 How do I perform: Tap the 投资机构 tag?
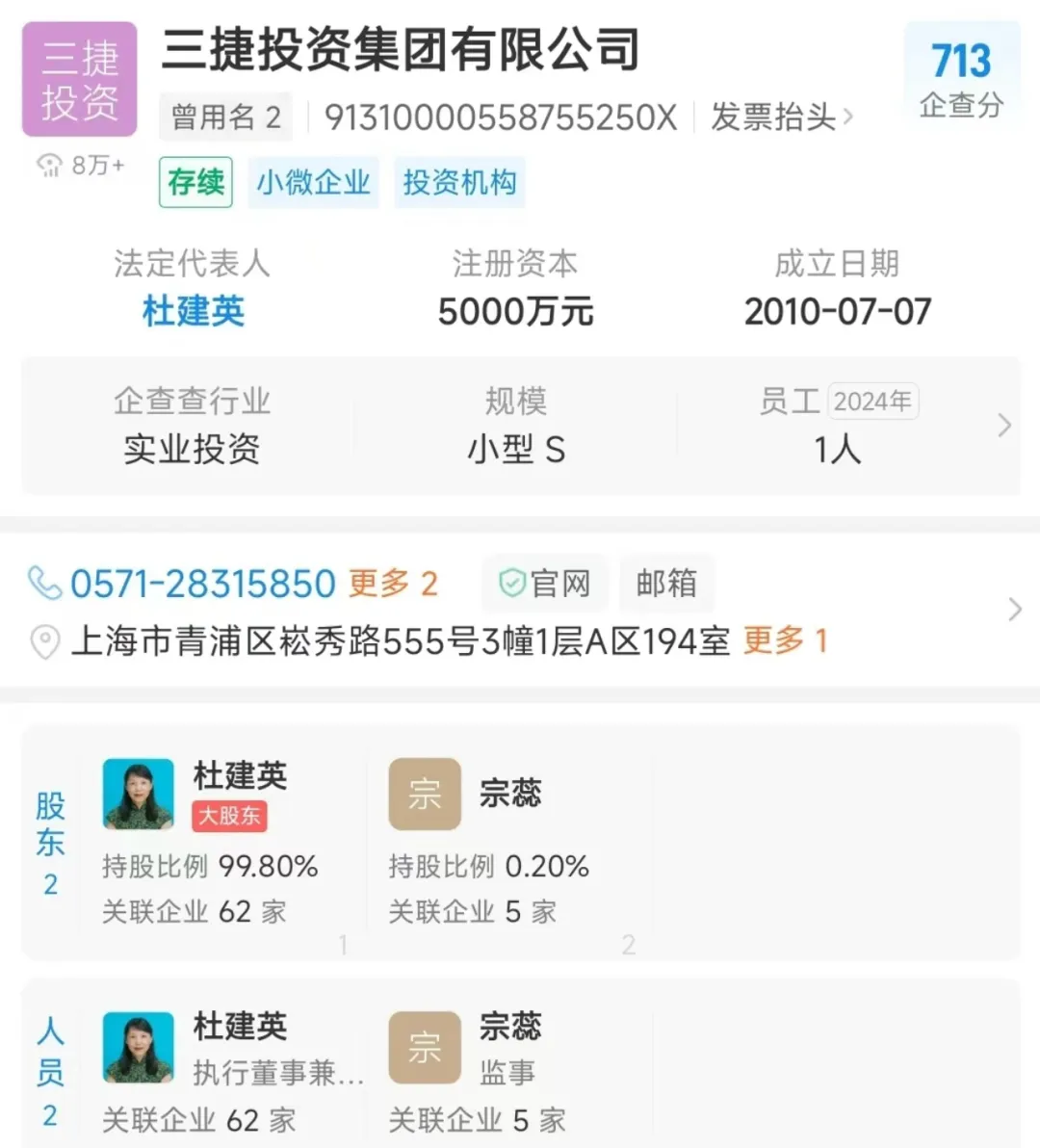459,182
